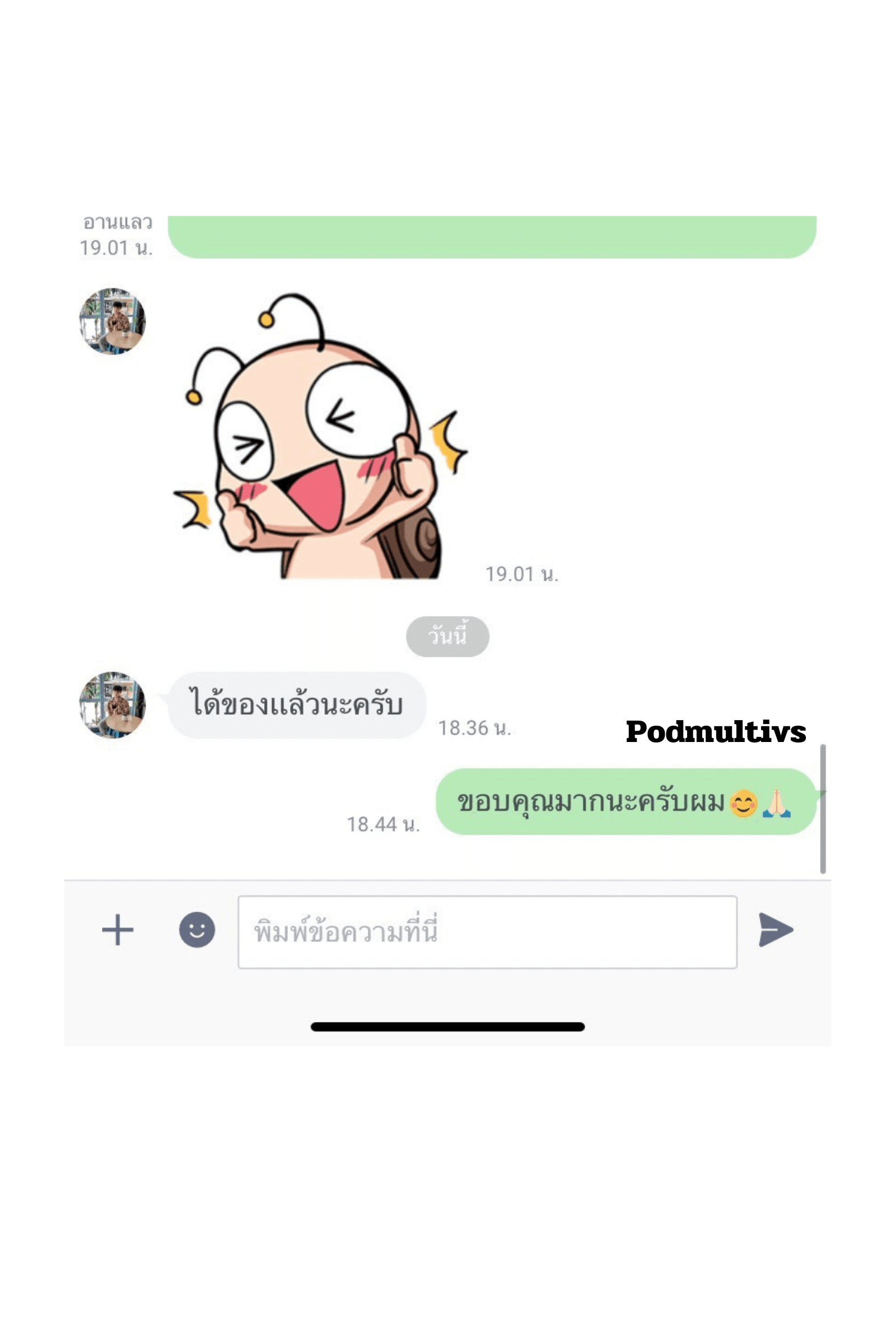Open the contact's profile picture beside the sticker
Viewport: 896px width, 1344px height.
pyautogui.click(x=112, y=321)
